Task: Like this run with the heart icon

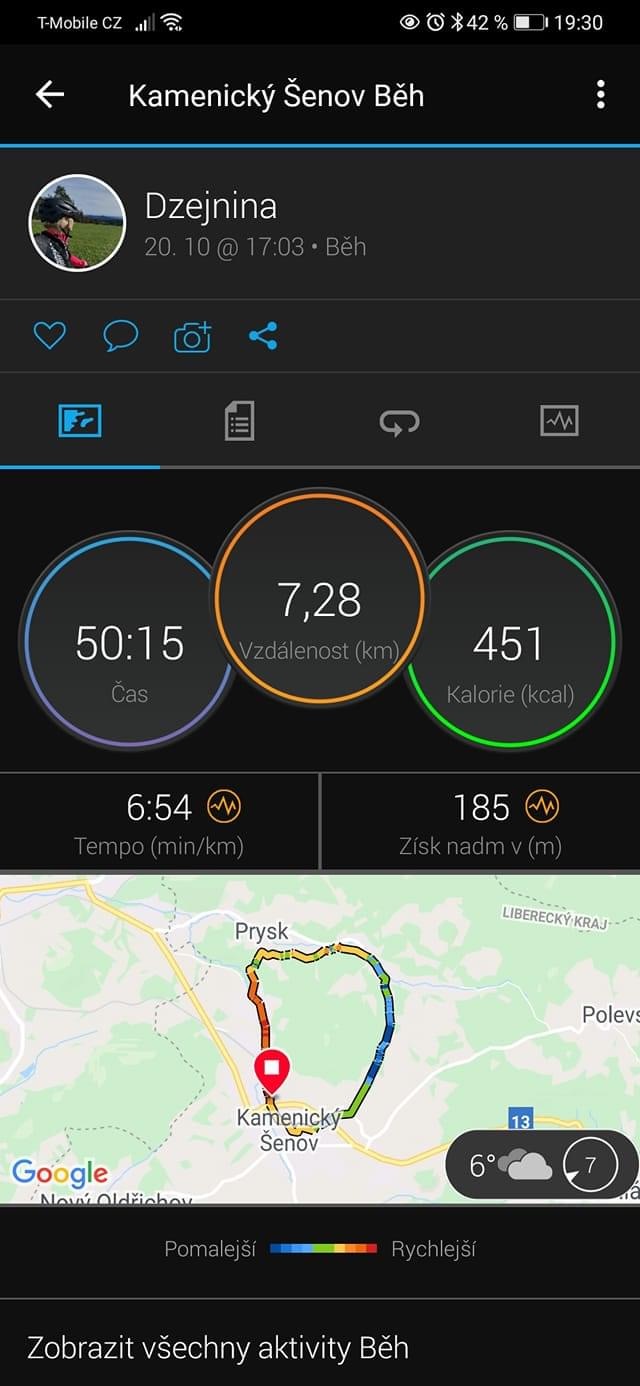Action: coord(49,336)
